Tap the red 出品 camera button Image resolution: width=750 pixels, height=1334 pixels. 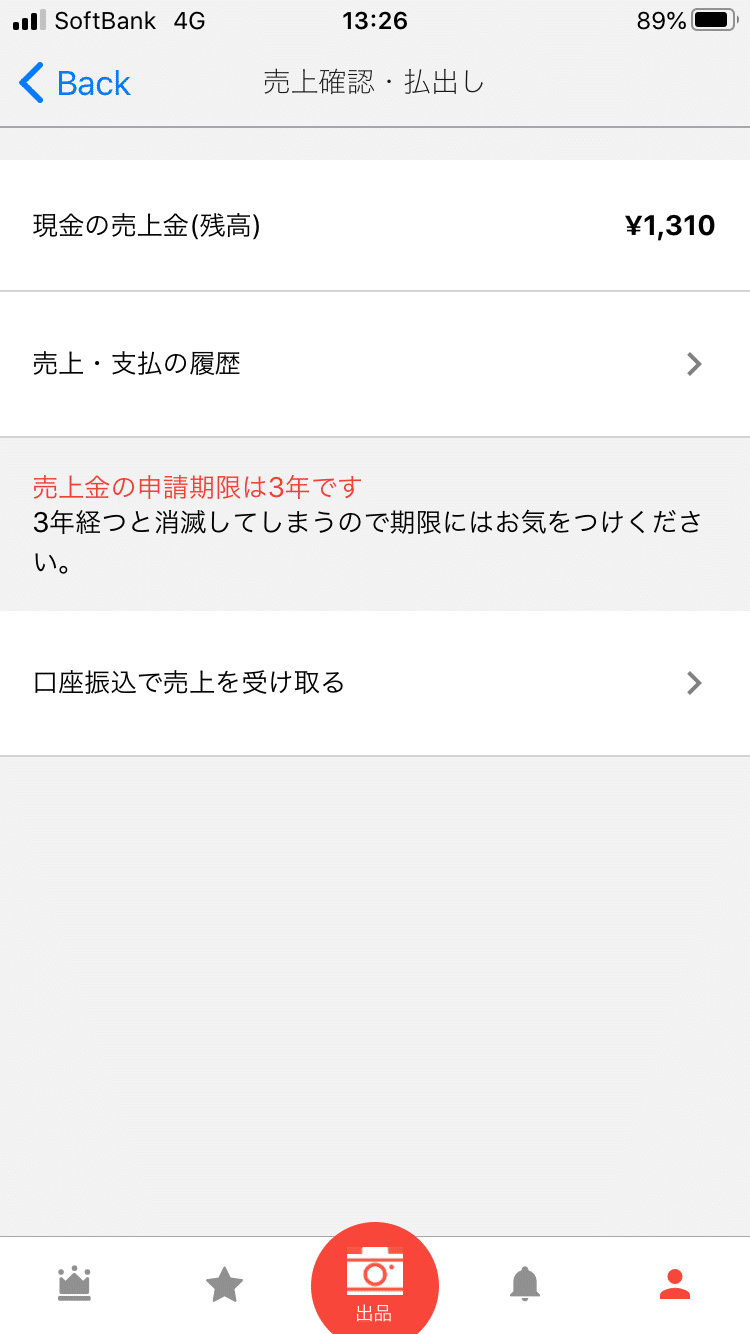coord(375,1282)
